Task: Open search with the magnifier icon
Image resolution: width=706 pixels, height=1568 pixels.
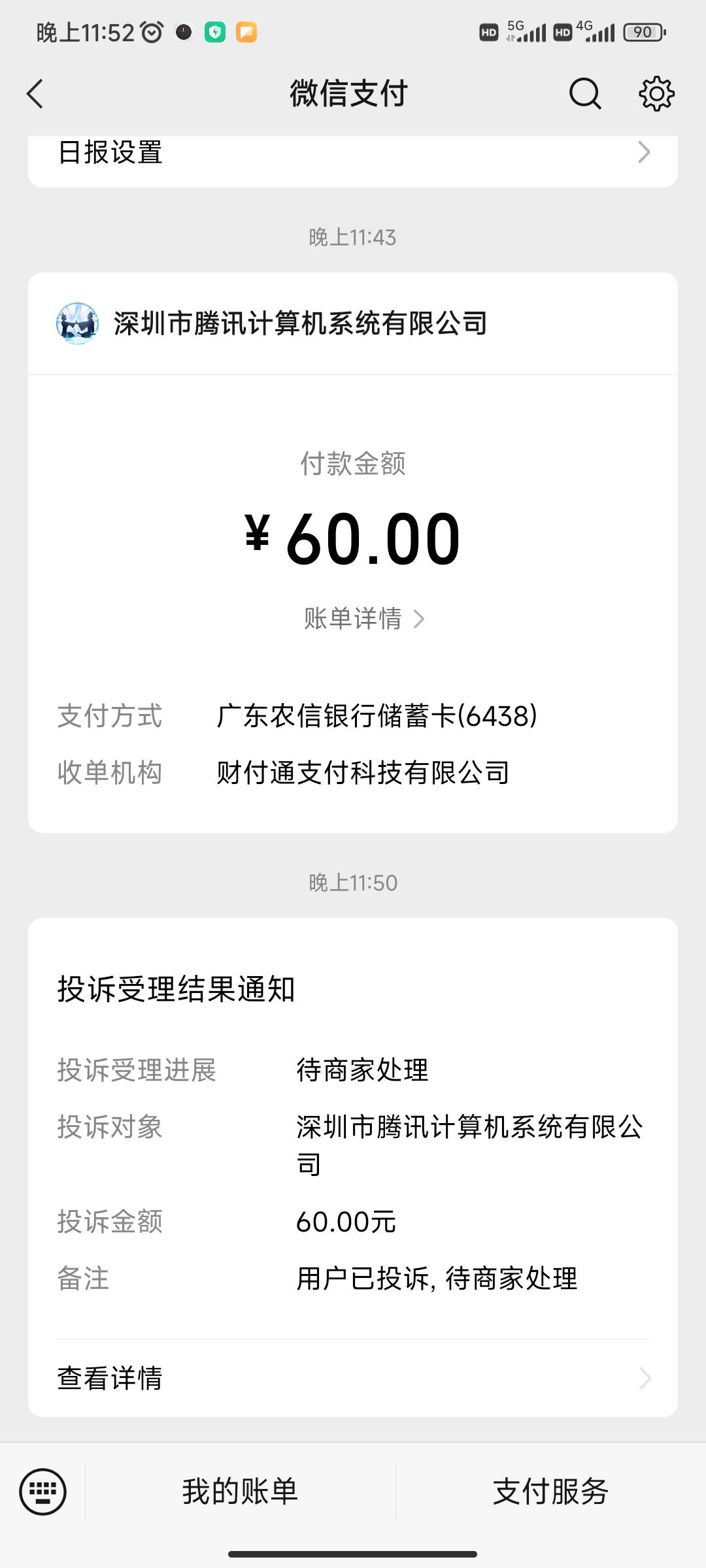Action: click(x=584, y=93)
